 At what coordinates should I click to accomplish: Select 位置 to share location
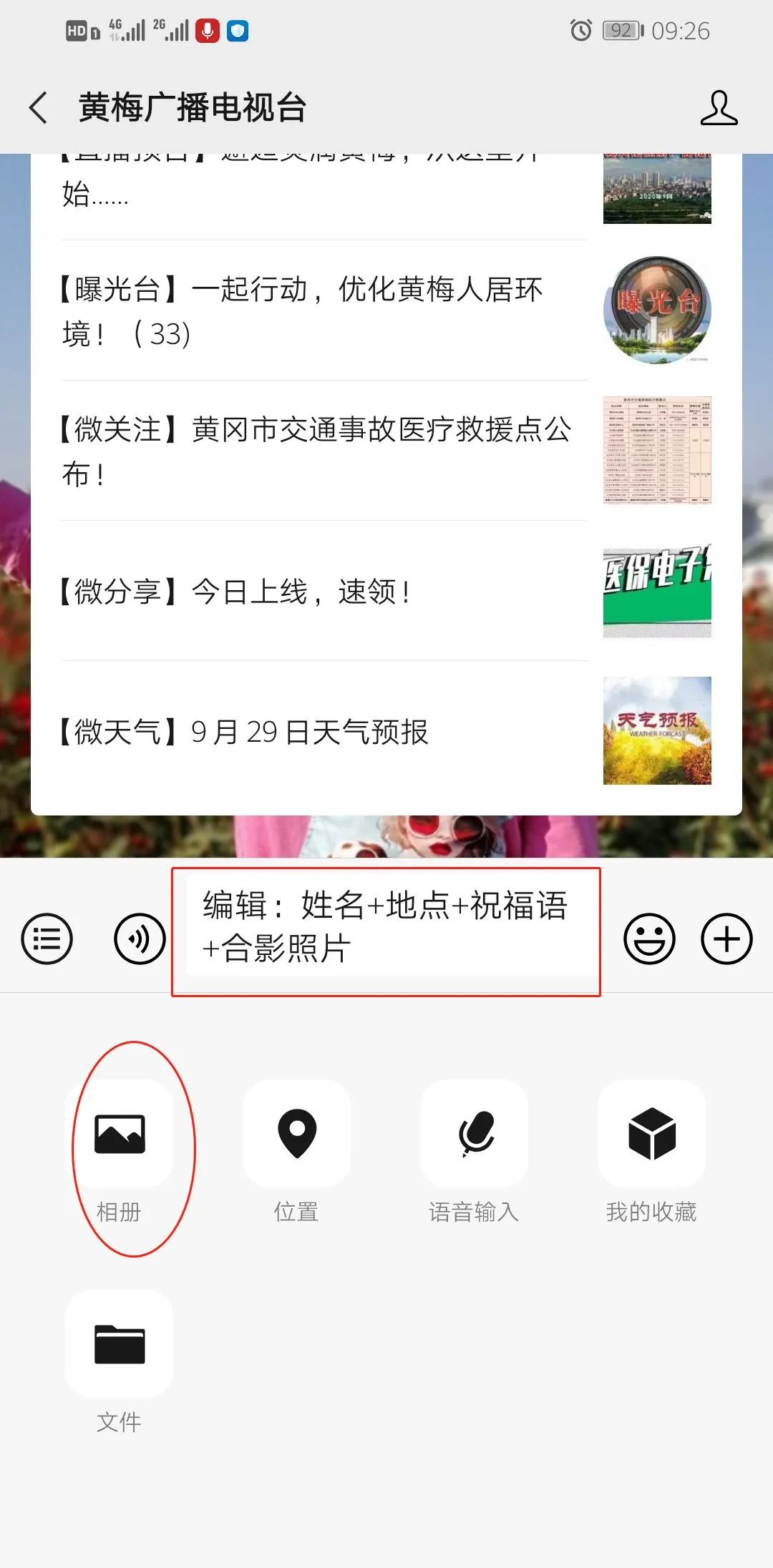pos(297,1135)
